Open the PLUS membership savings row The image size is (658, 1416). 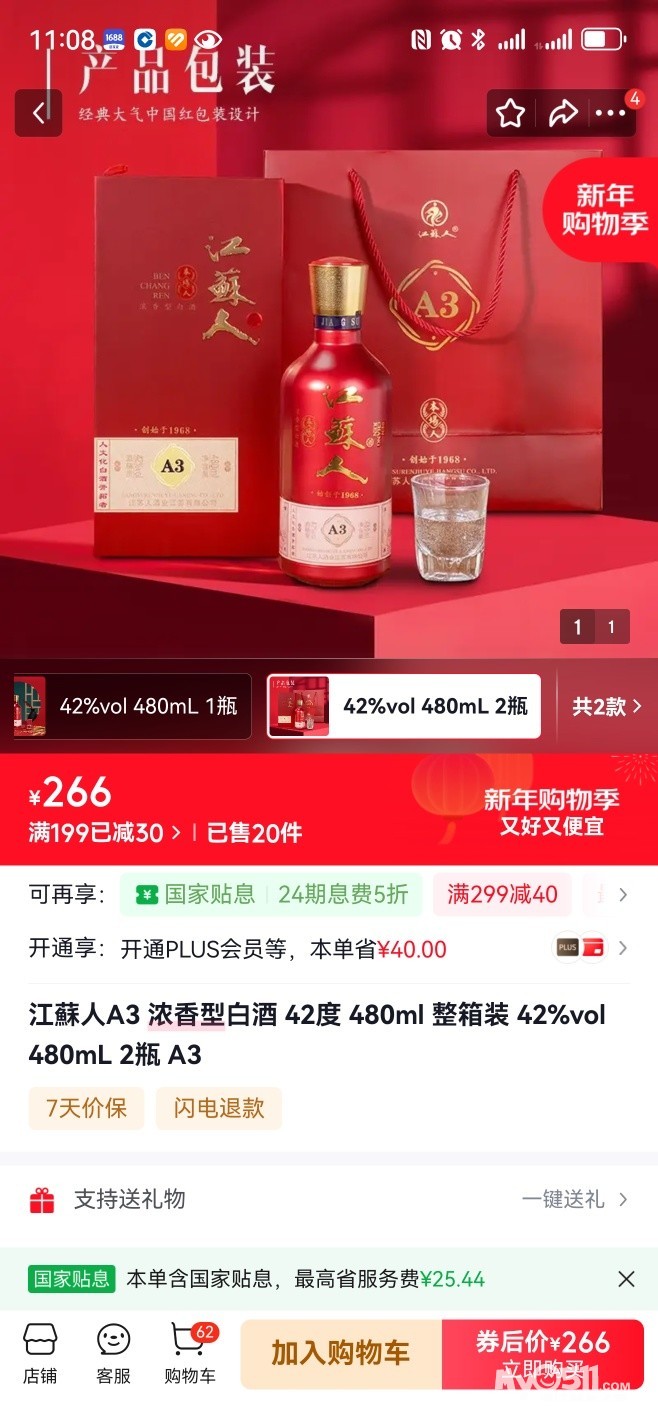click(x=328, y=948)
